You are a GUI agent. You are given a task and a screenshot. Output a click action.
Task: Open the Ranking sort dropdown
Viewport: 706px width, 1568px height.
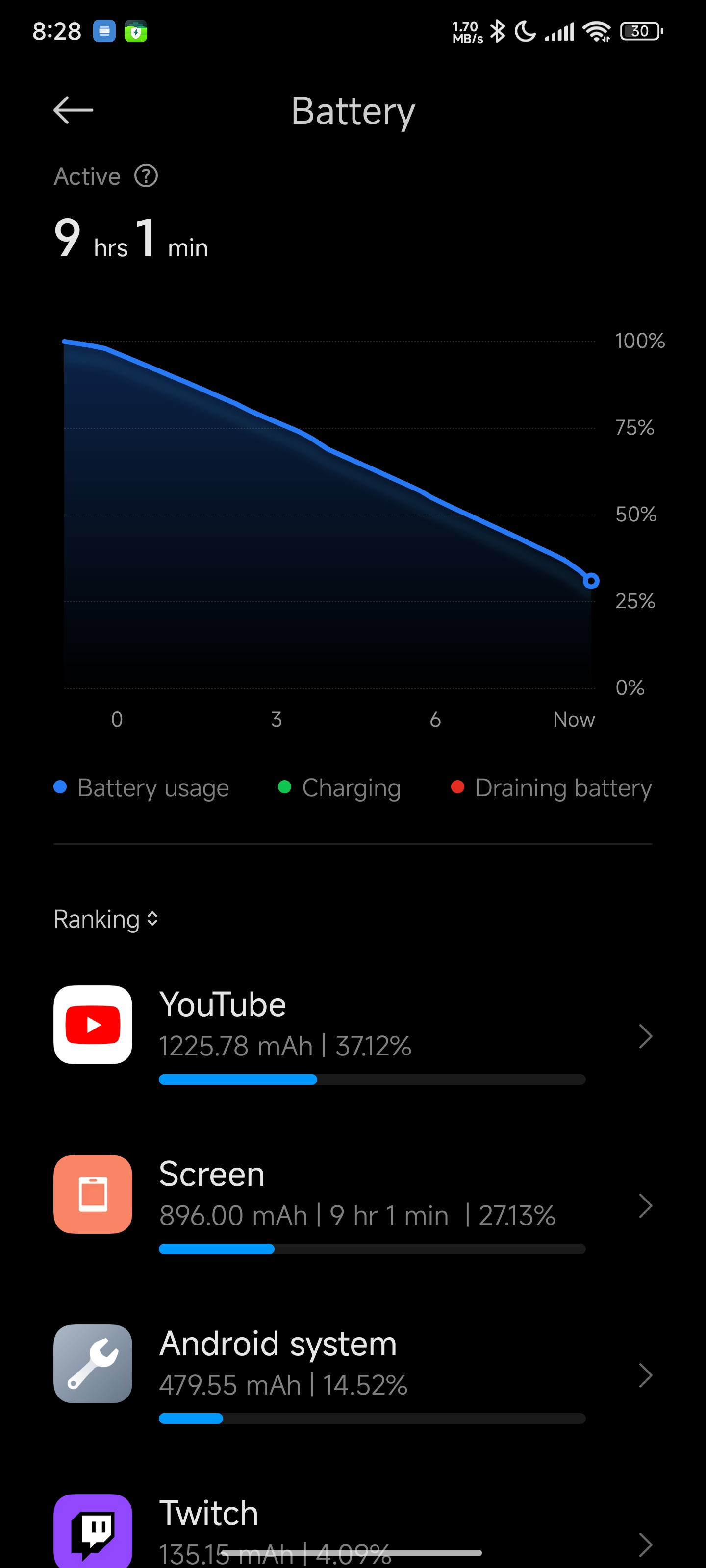coord(106,919)
